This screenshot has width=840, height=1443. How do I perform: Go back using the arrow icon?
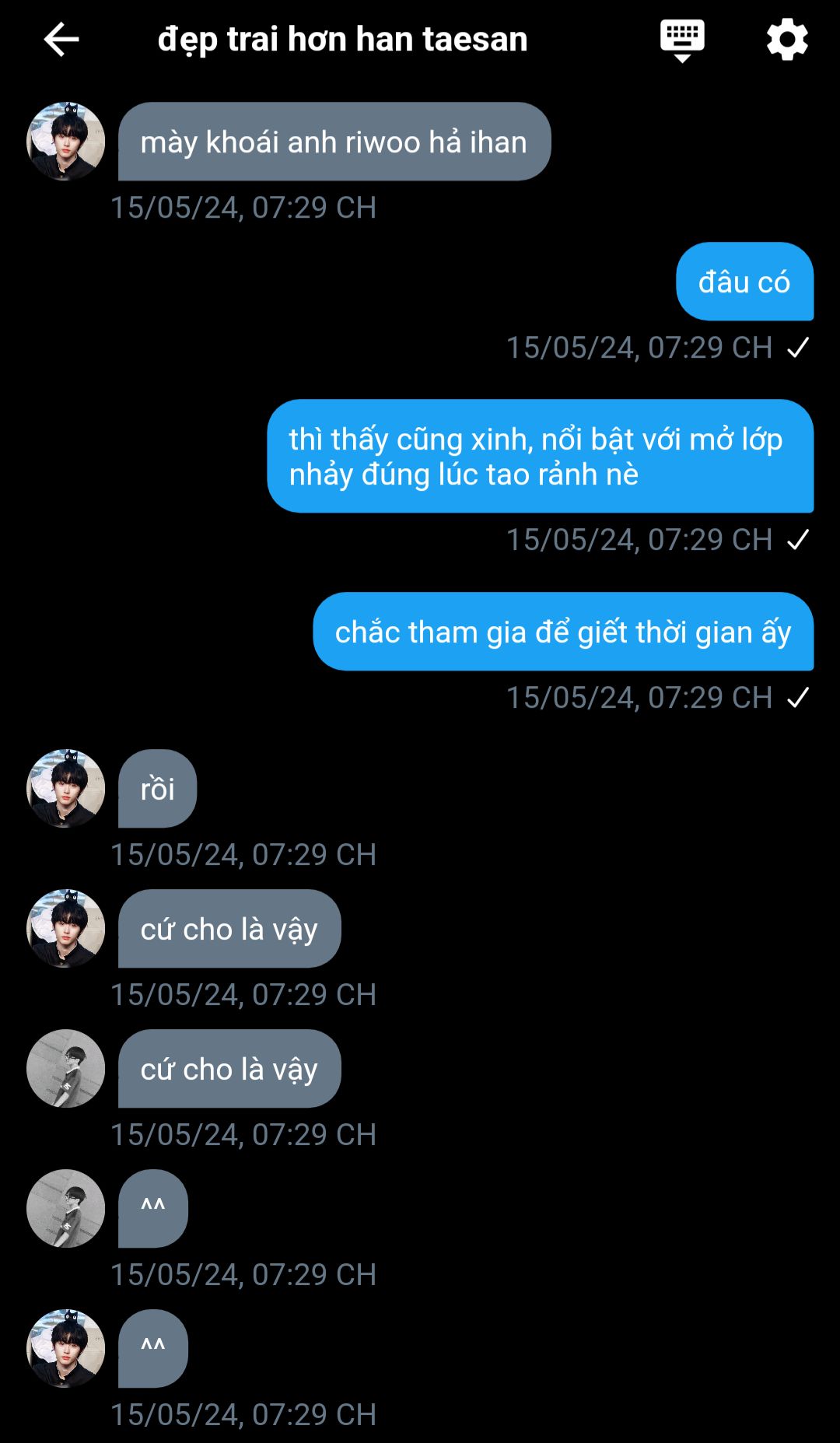point(61,40)
